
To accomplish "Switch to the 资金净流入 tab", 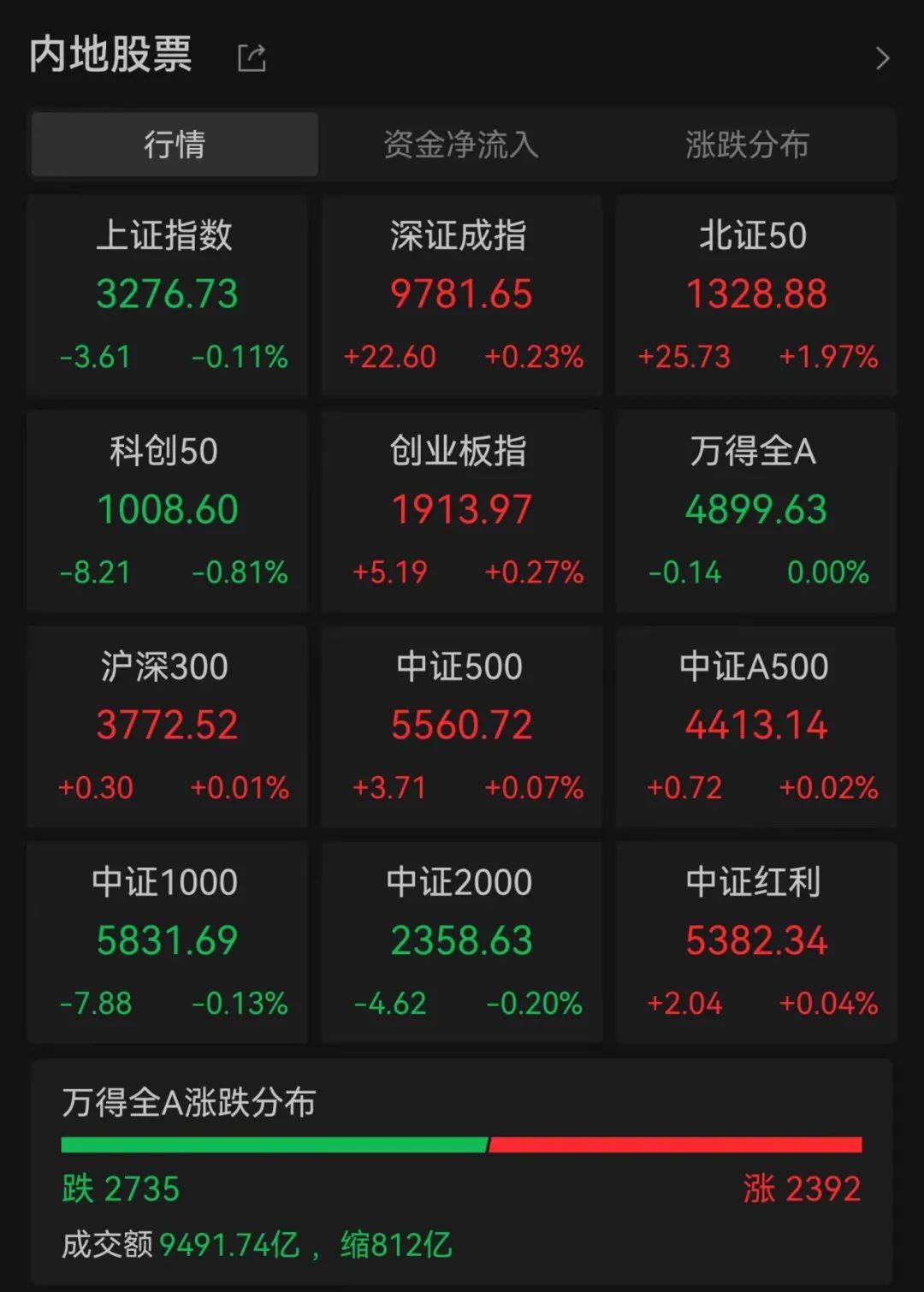I will [x=462, y=145].
